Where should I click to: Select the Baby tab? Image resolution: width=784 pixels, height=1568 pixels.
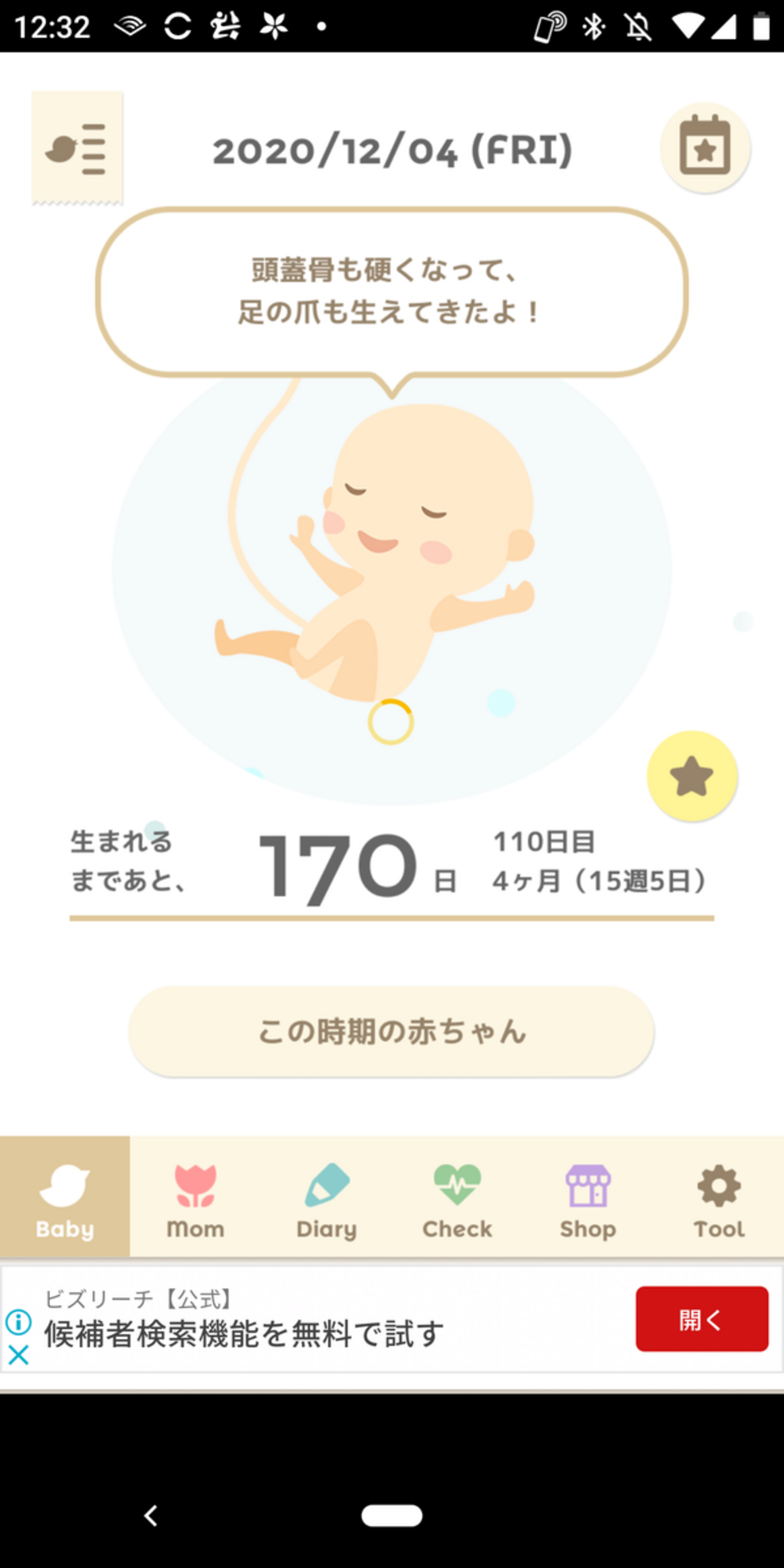pos(65,1196)
